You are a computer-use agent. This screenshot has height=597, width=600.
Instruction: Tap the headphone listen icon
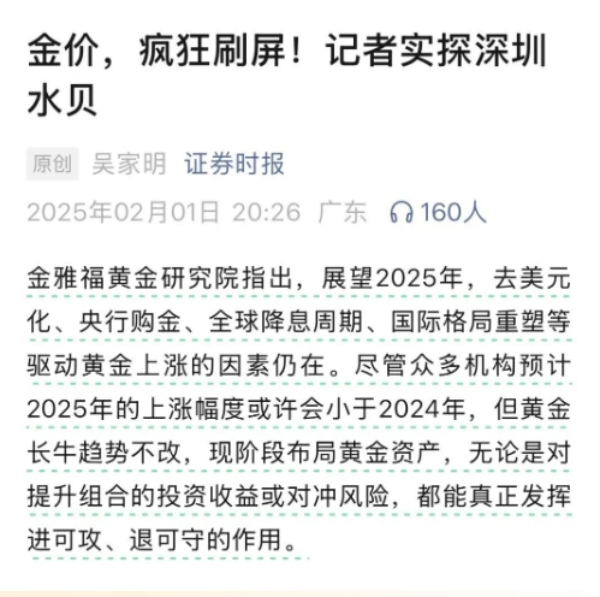[x=402, y=212]
